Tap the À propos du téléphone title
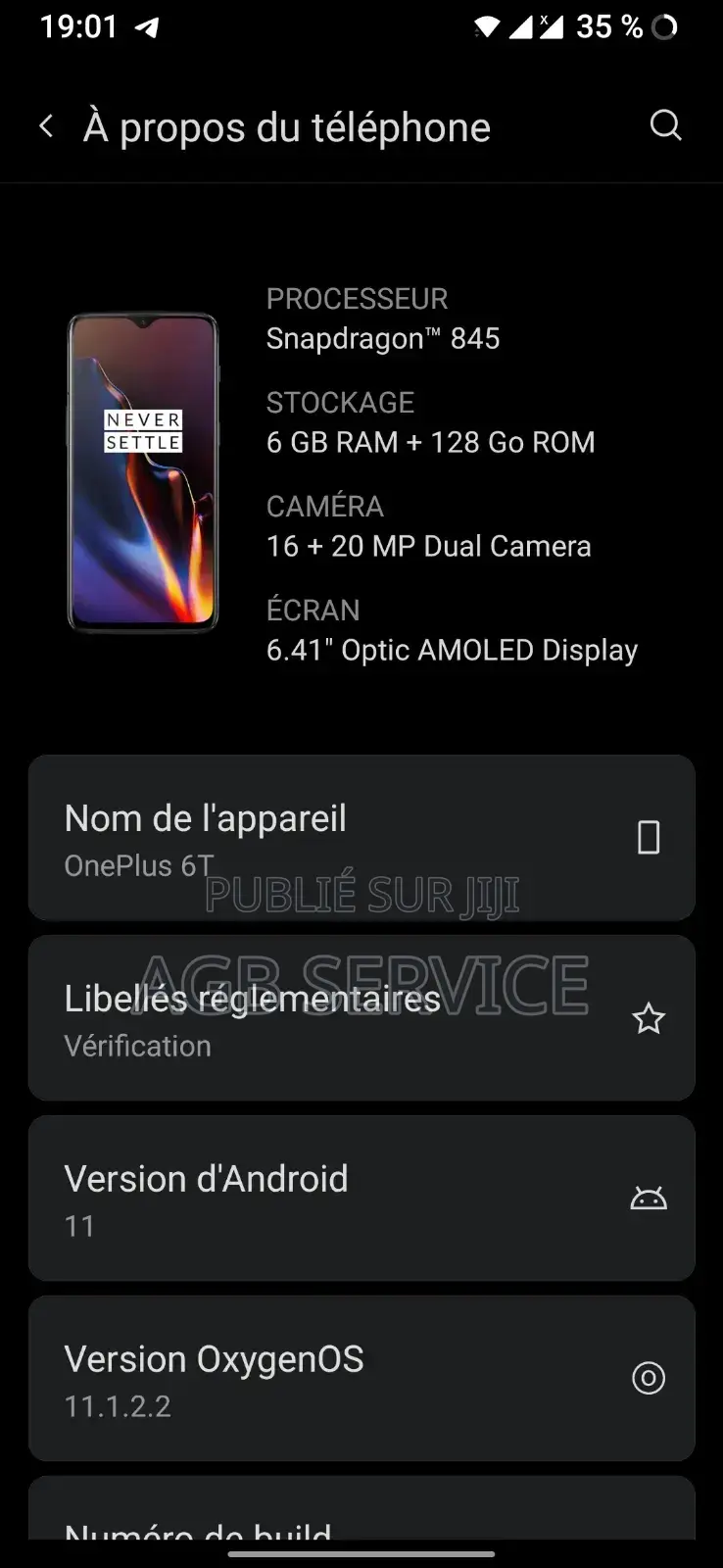The width and height of the screenshot is (723, 1568). (x=287, y=125)
